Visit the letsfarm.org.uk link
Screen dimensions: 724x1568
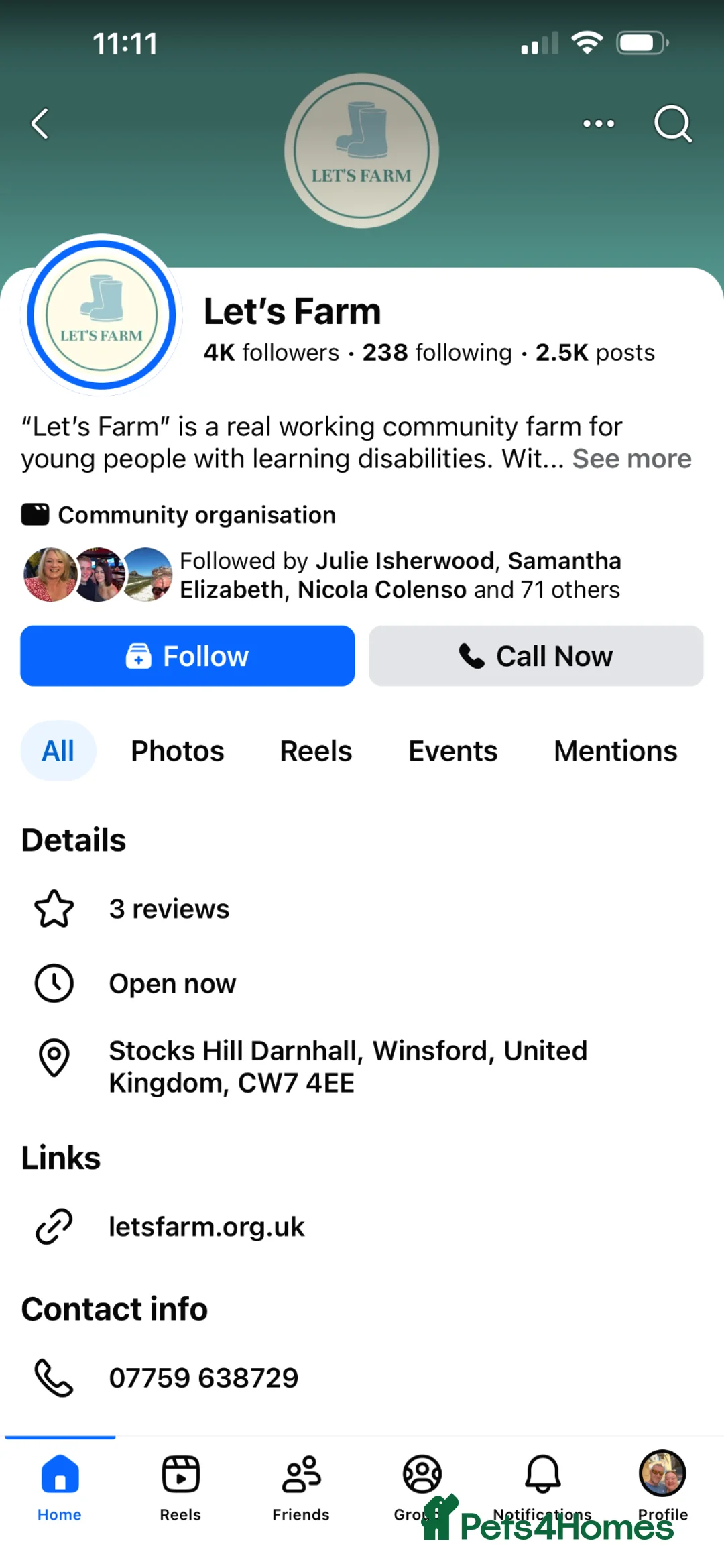206,1227
